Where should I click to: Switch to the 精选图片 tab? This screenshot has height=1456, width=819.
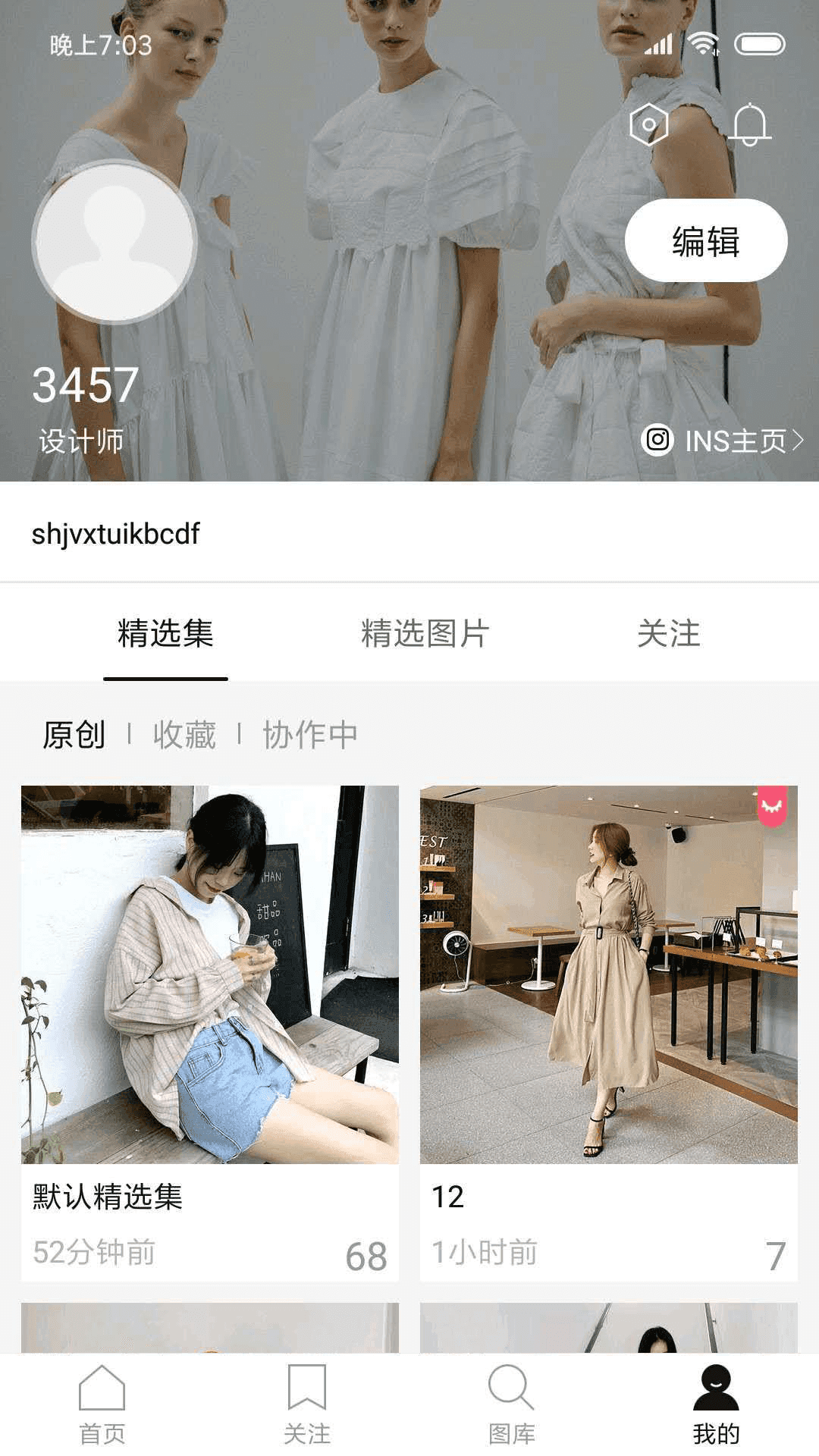pyautogui.click(x=425, y=633)
